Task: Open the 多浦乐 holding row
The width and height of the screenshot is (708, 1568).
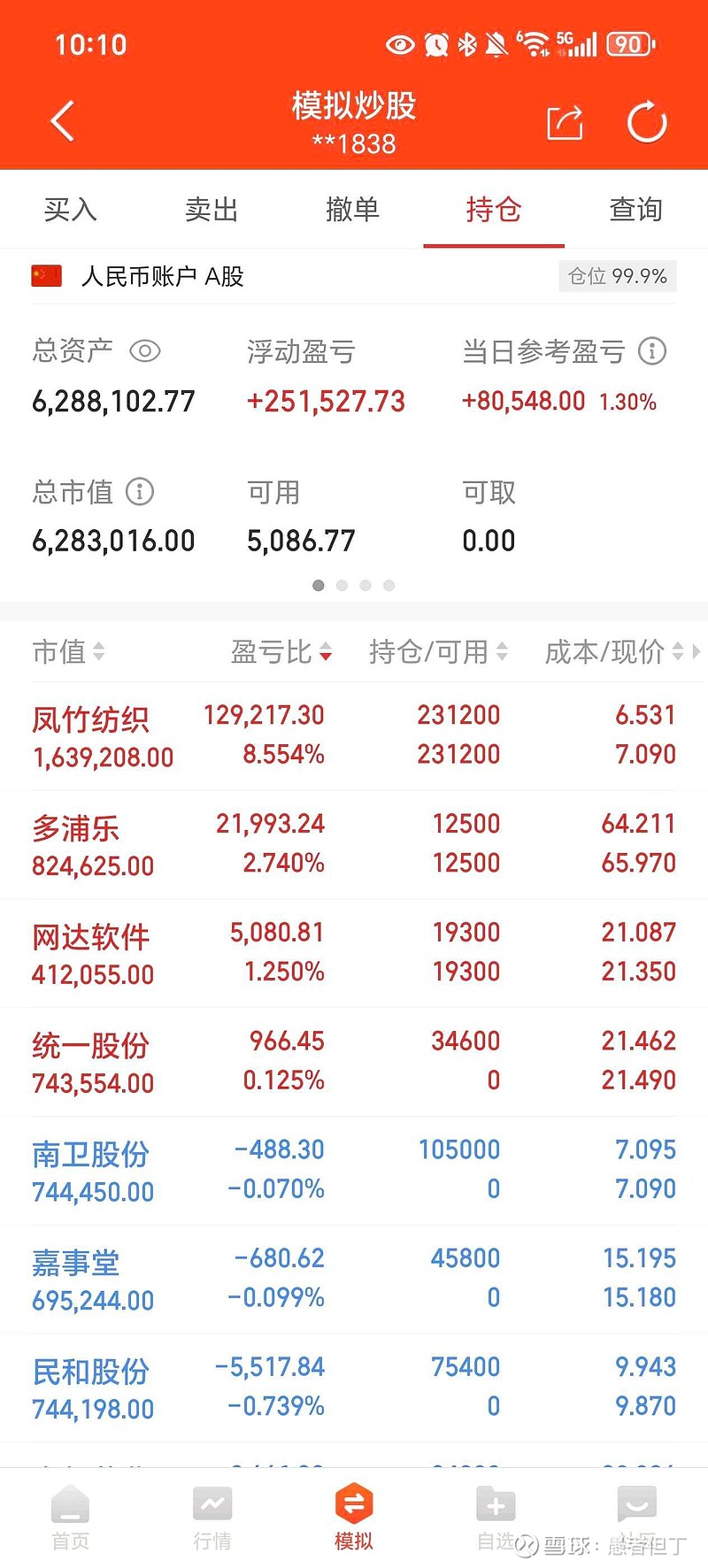Action: pos(354,845)
